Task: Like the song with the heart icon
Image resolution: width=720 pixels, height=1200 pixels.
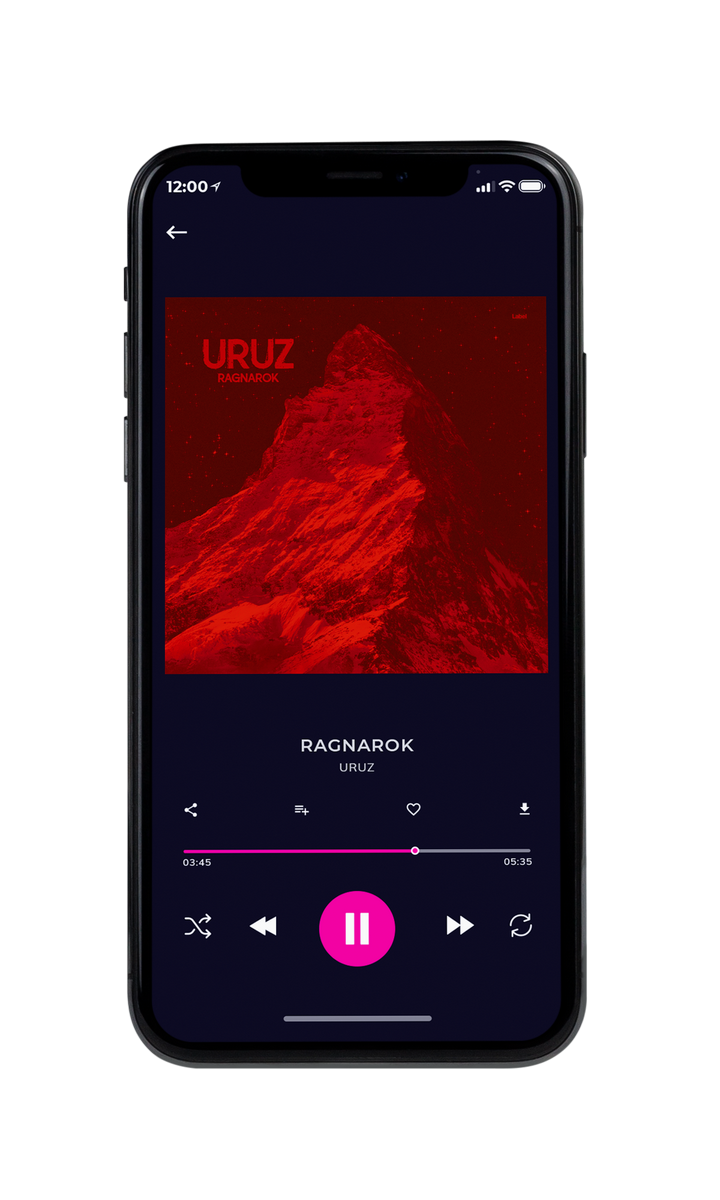Action: pos(413,810)
